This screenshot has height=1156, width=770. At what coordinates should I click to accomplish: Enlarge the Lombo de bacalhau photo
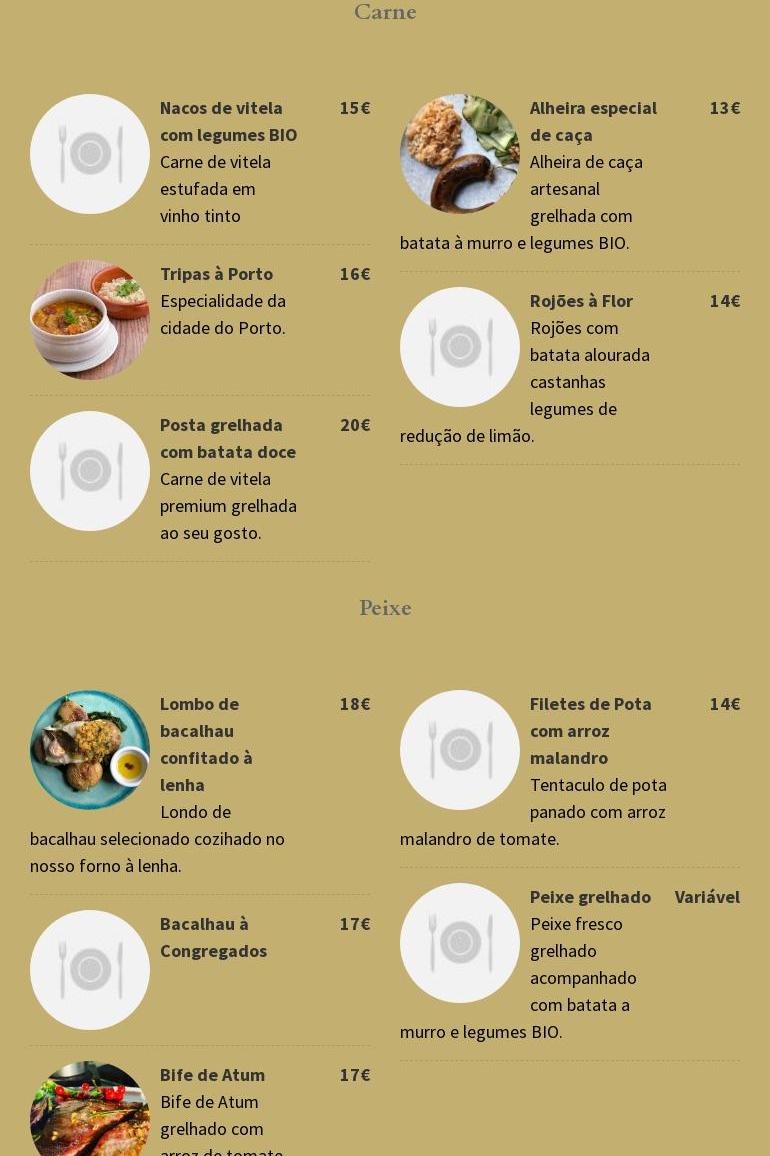pyautogui.click(x=90, y=750)
